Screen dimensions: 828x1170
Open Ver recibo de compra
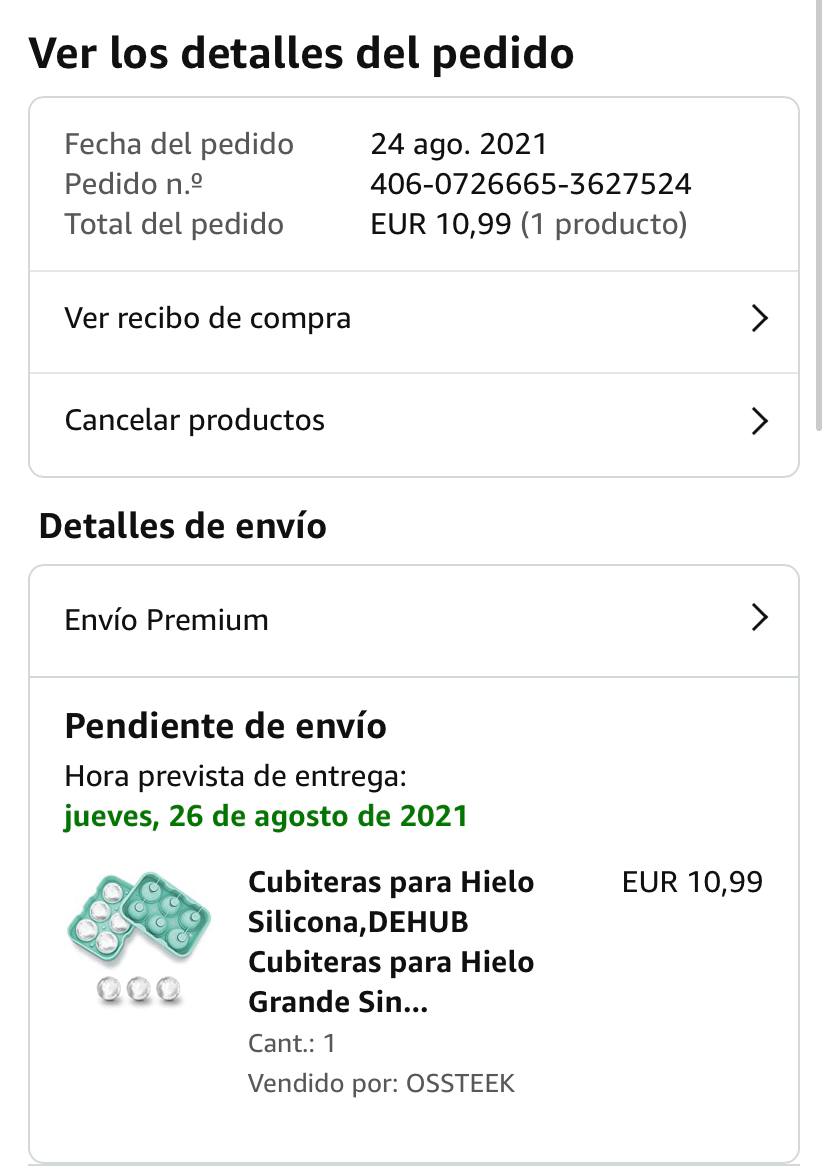pos(413,320)
